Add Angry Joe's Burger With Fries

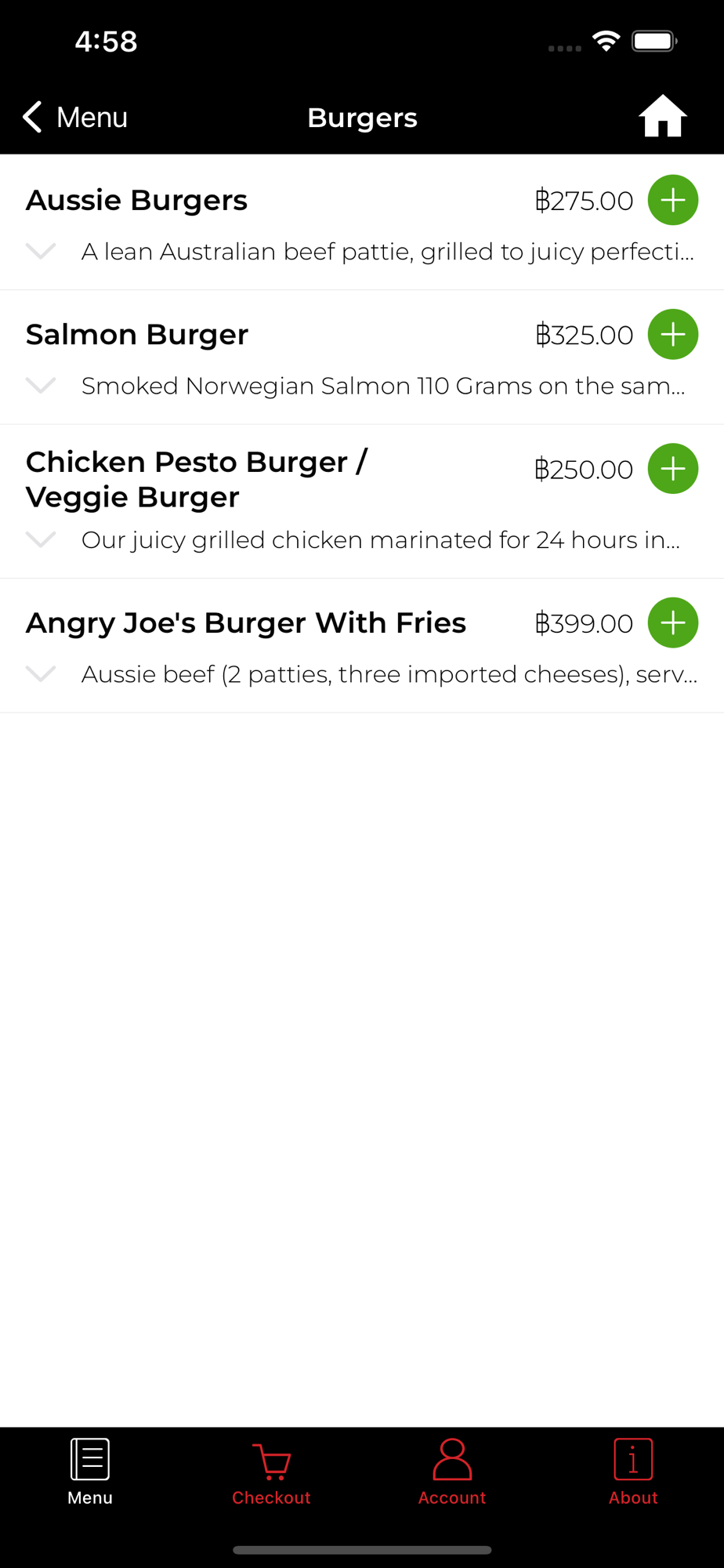click(672, 623)
